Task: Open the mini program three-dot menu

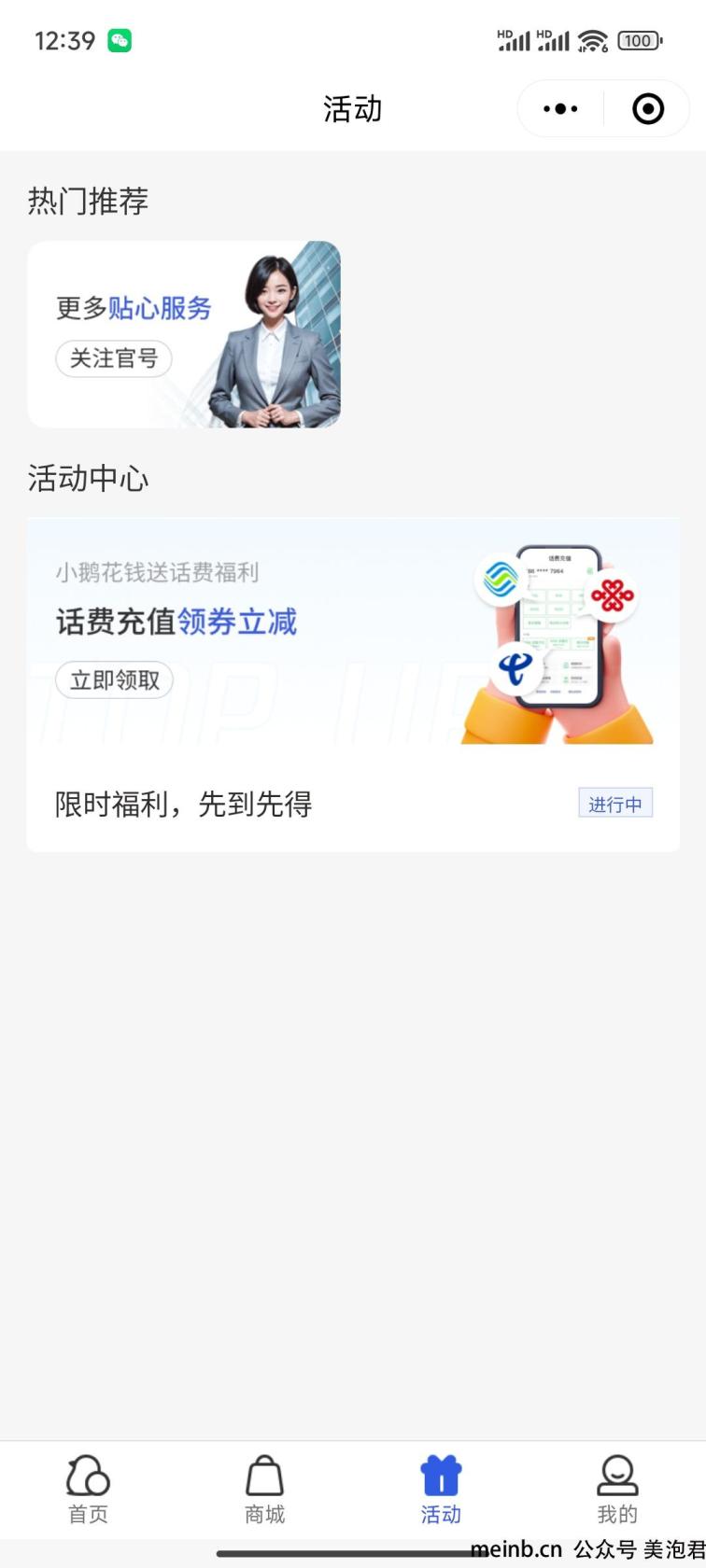Action: click(x=560, y=108)
